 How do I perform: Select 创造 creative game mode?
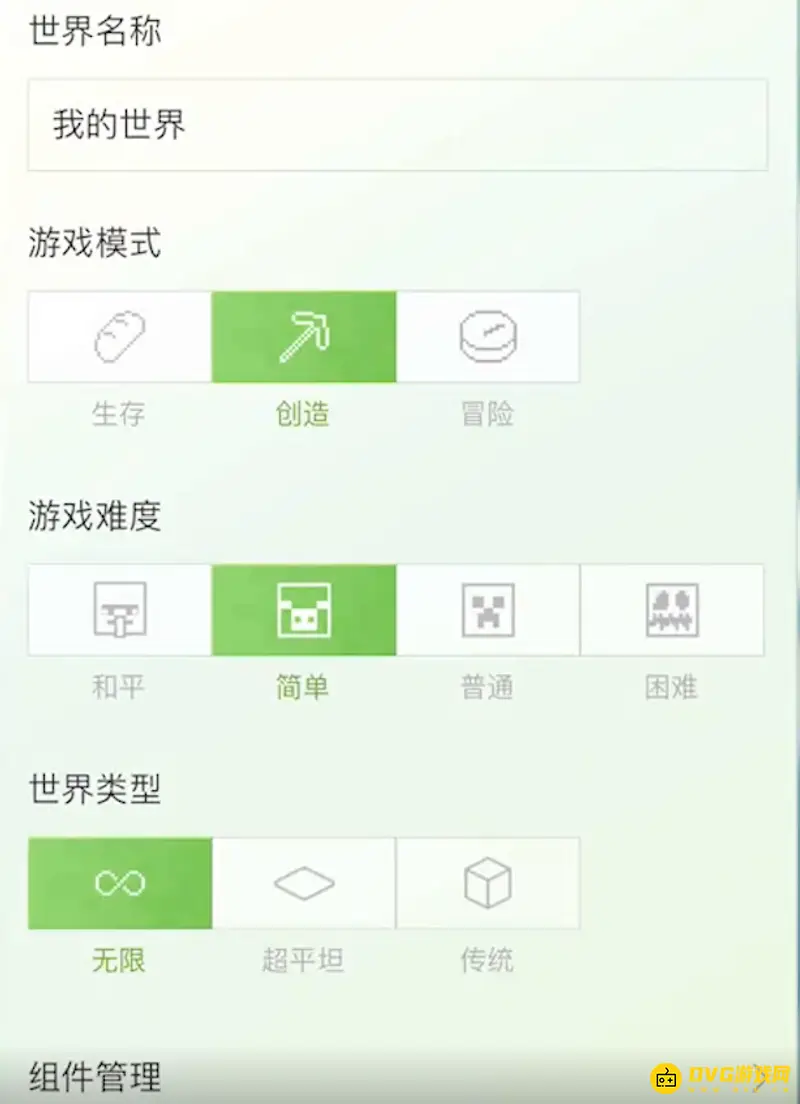click(x=304, y=337)
